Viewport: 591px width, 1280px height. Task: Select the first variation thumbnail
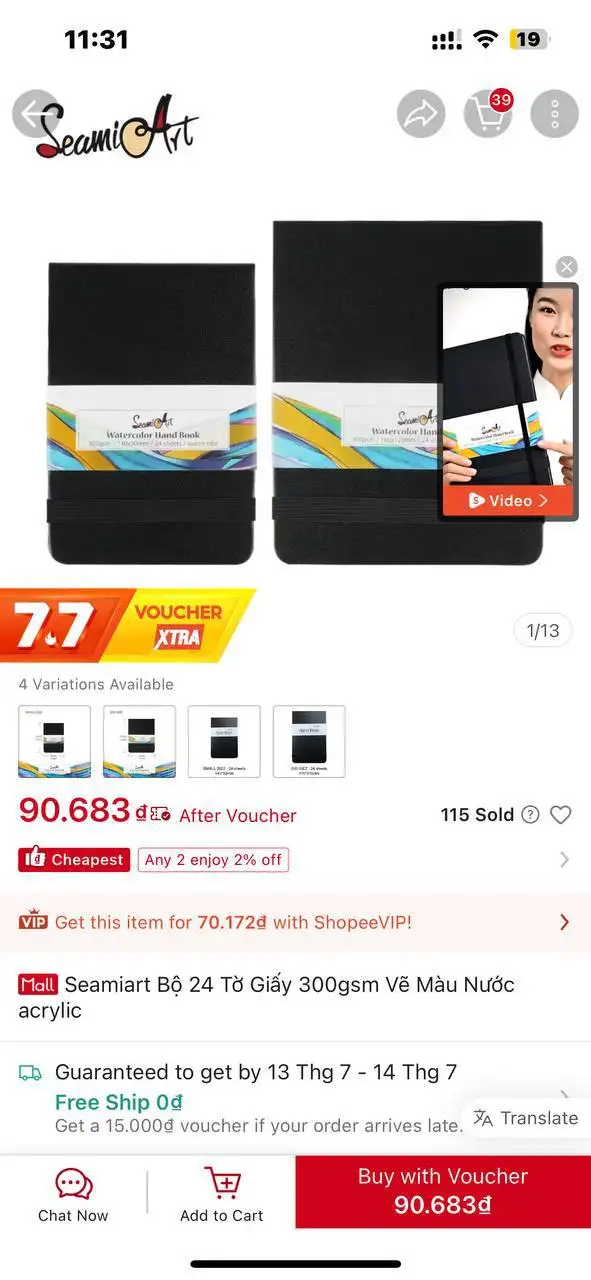55,742
